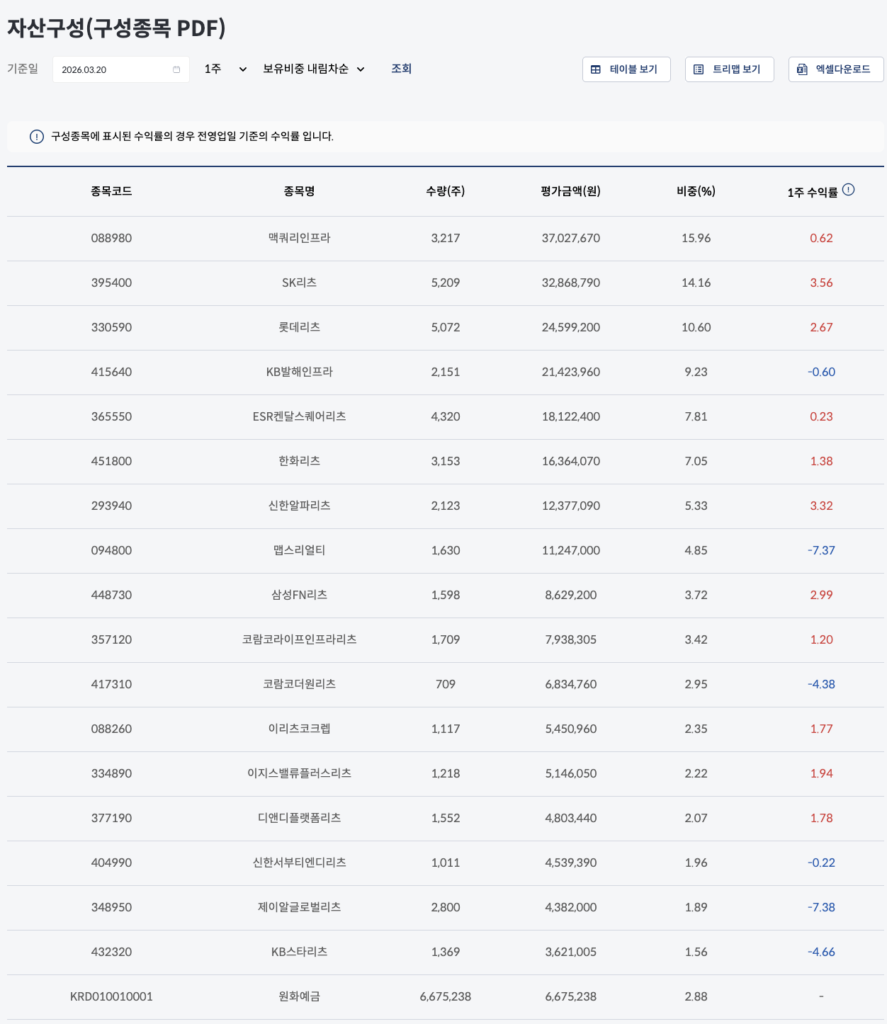Tap the 조회 search link

[x=401, y=69]
